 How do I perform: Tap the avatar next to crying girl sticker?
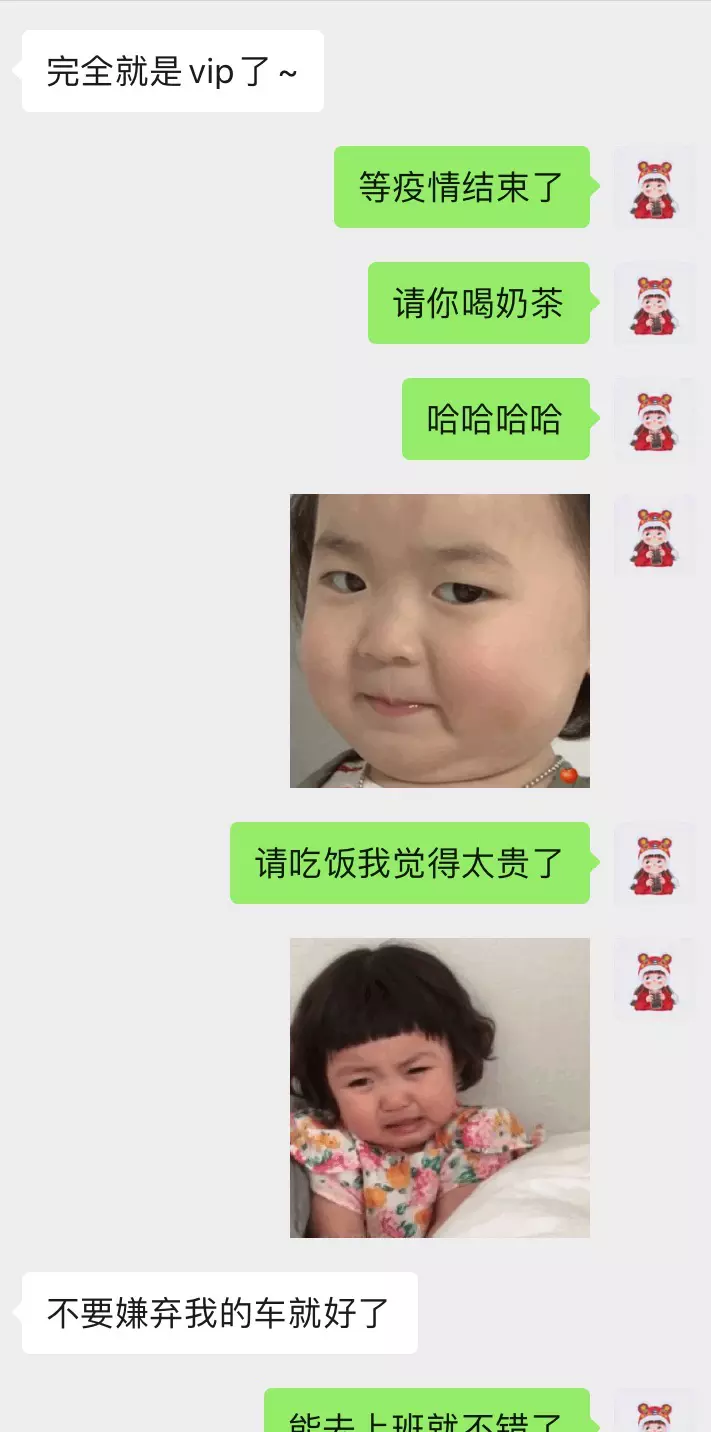(654, 979)
